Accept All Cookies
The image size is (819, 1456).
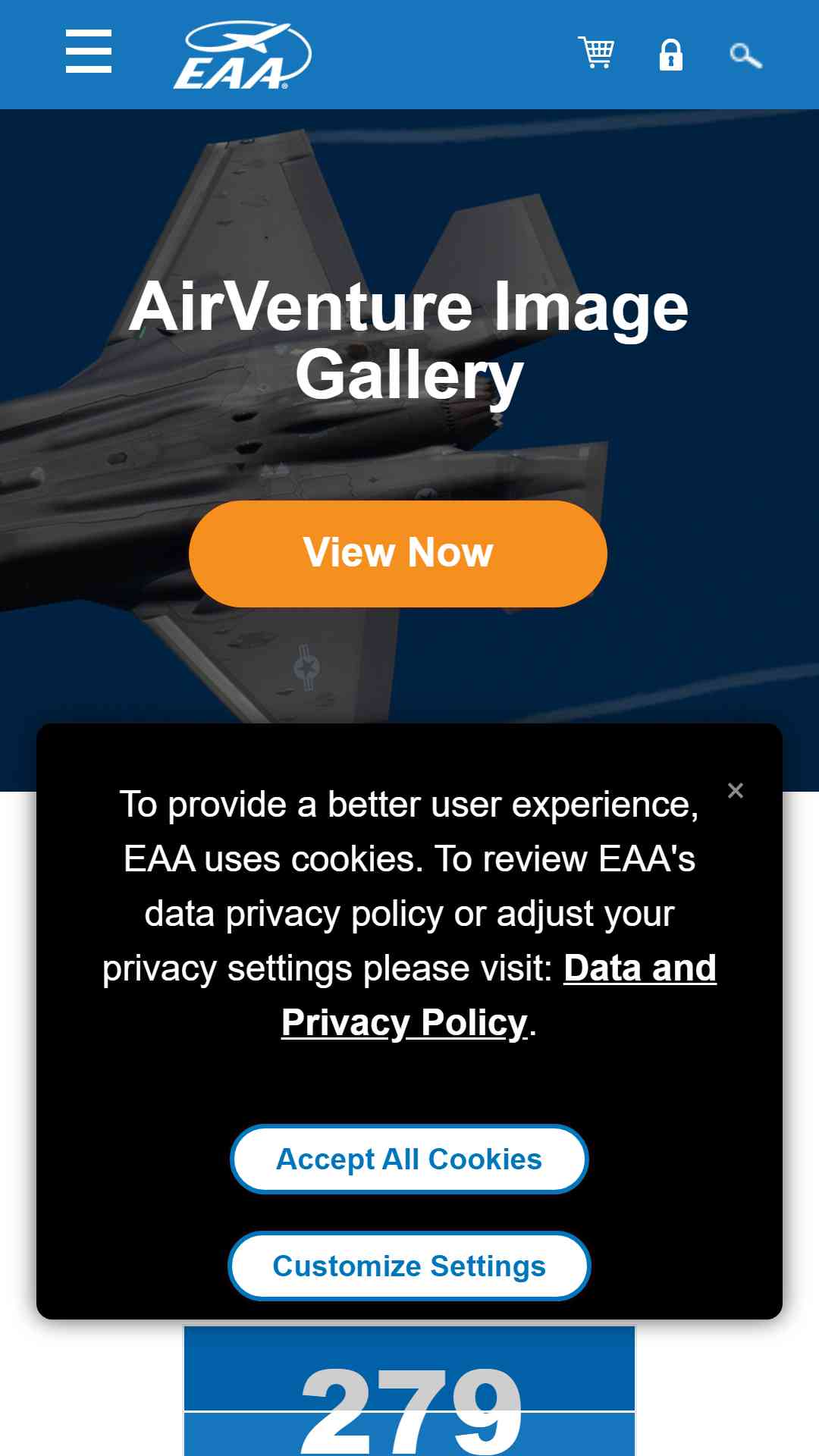(409, 1159)
